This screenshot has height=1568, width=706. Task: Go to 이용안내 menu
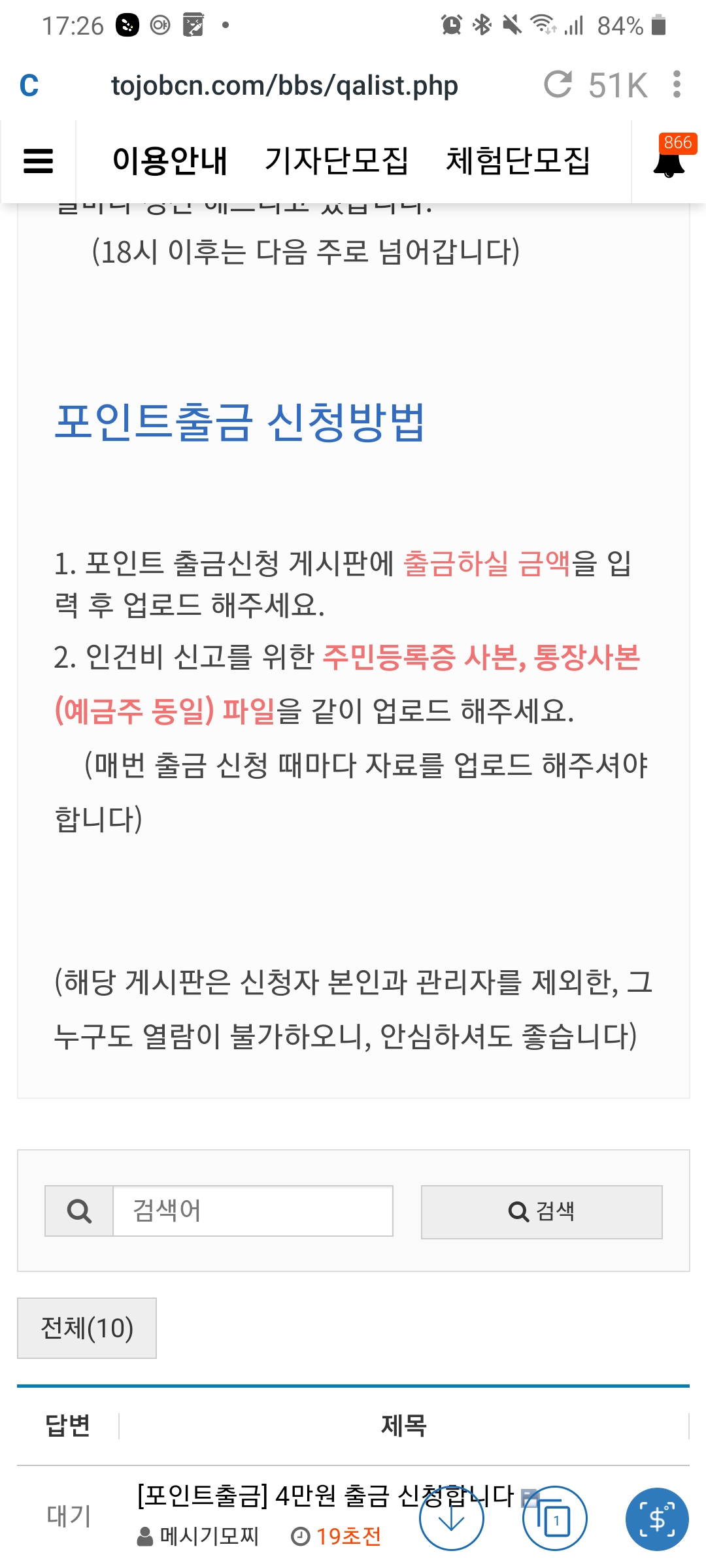170,161
